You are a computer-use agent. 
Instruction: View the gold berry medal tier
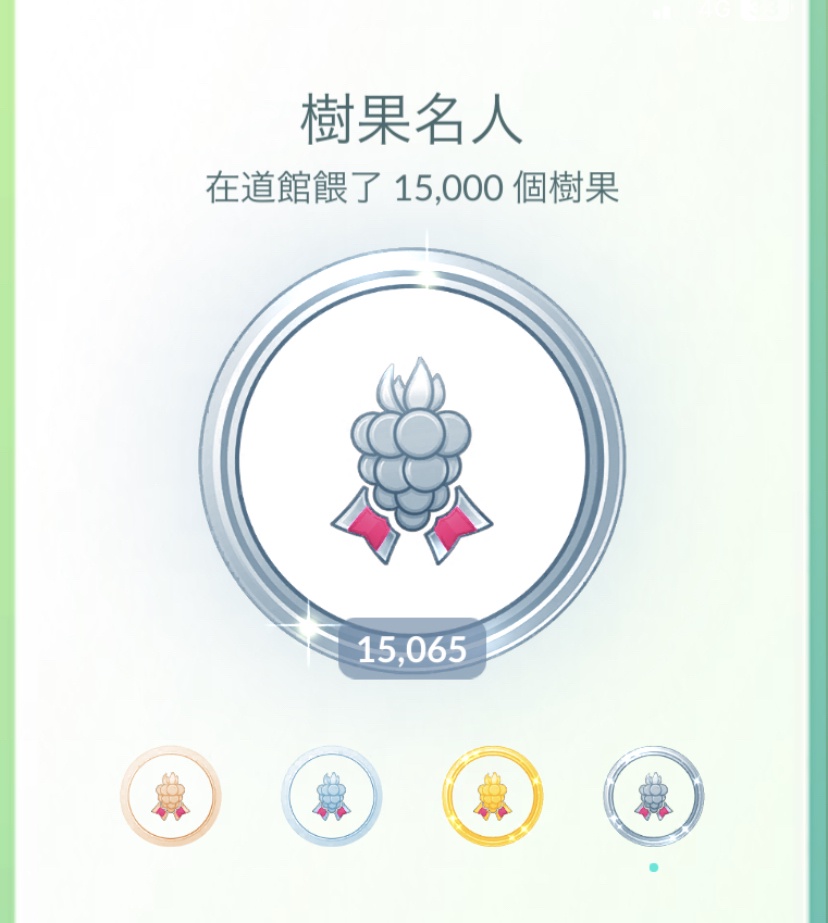[492, 796]
